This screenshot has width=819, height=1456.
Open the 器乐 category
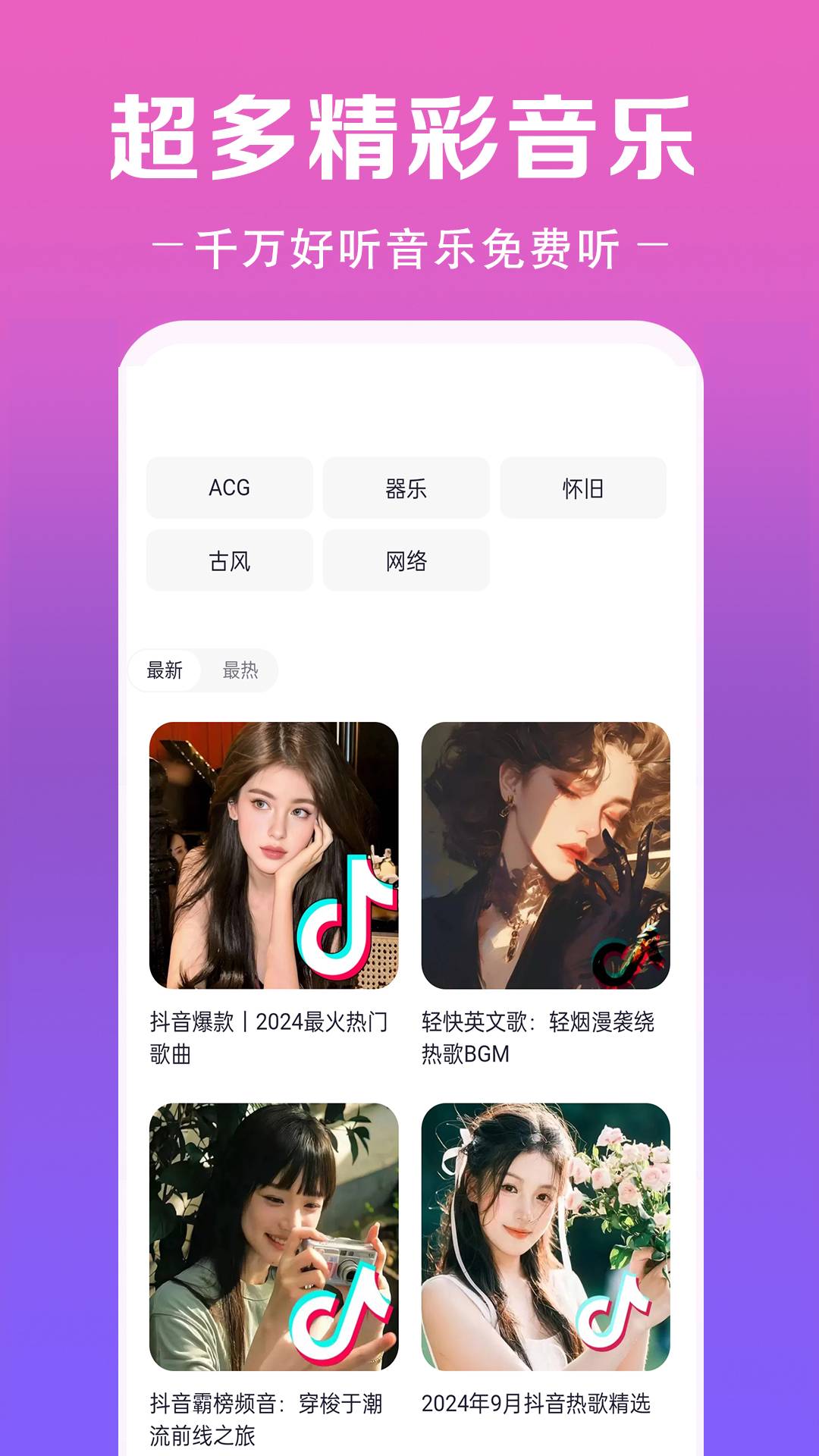[406, 488]
